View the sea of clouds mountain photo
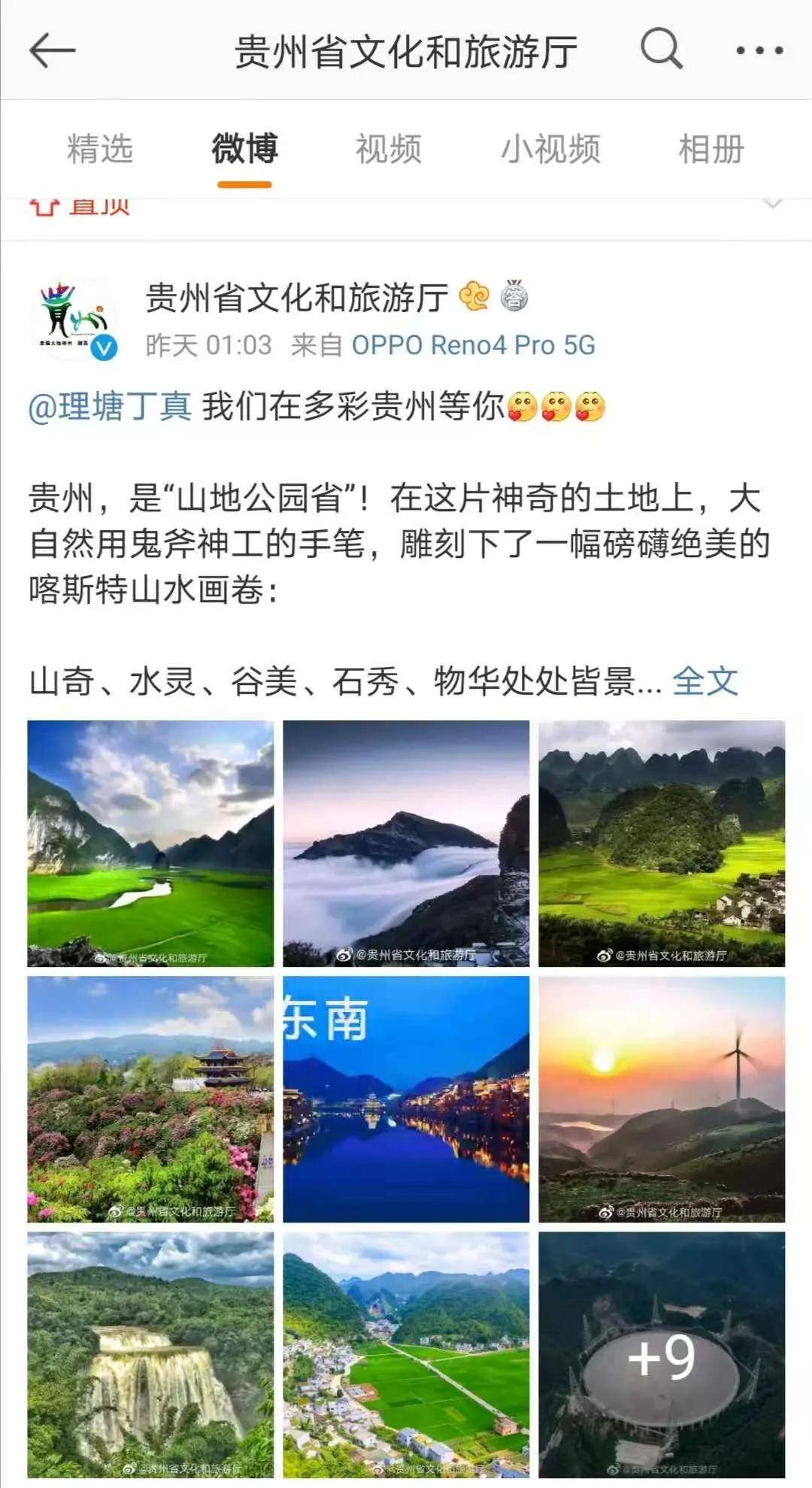 tap(406, 843)
